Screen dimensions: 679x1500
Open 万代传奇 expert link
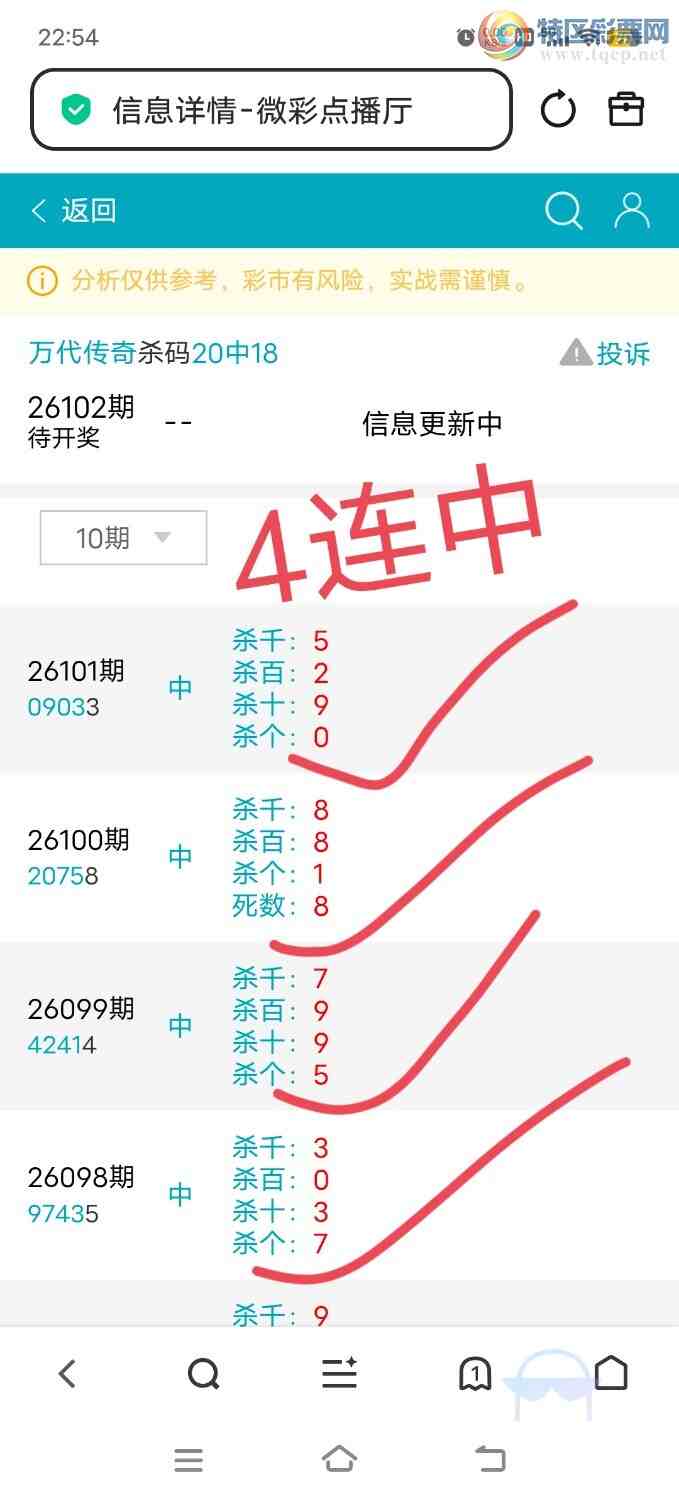point(82,352)
